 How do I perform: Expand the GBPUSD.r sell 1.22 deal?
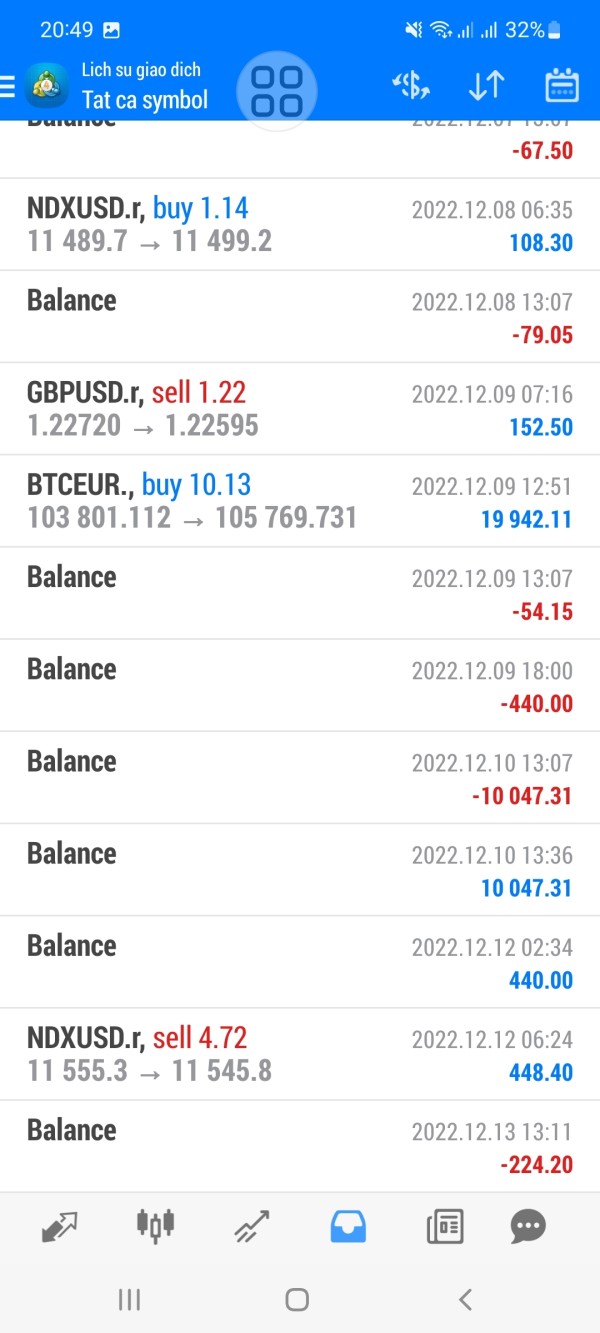(300, 409)
